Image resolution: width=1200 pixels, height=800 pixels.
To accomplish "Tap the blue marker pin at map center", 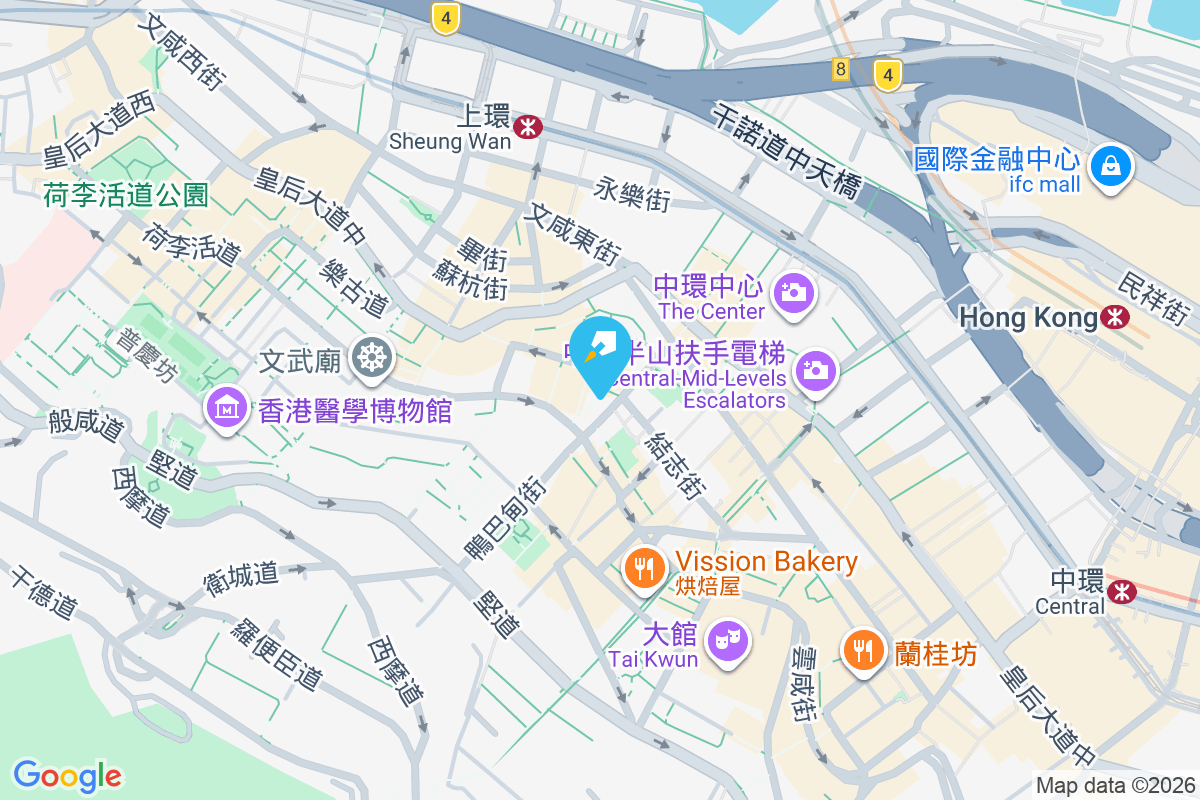I will 599,349.
